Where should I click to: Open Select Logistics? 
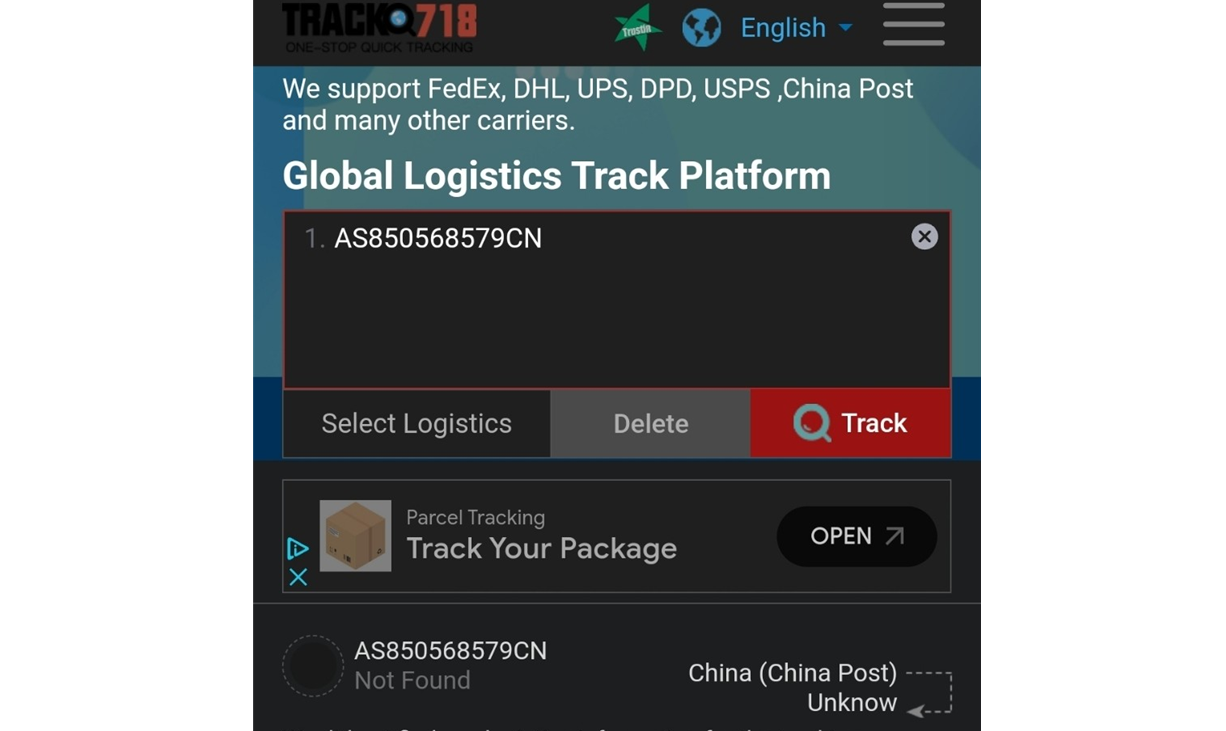[416, 424]
